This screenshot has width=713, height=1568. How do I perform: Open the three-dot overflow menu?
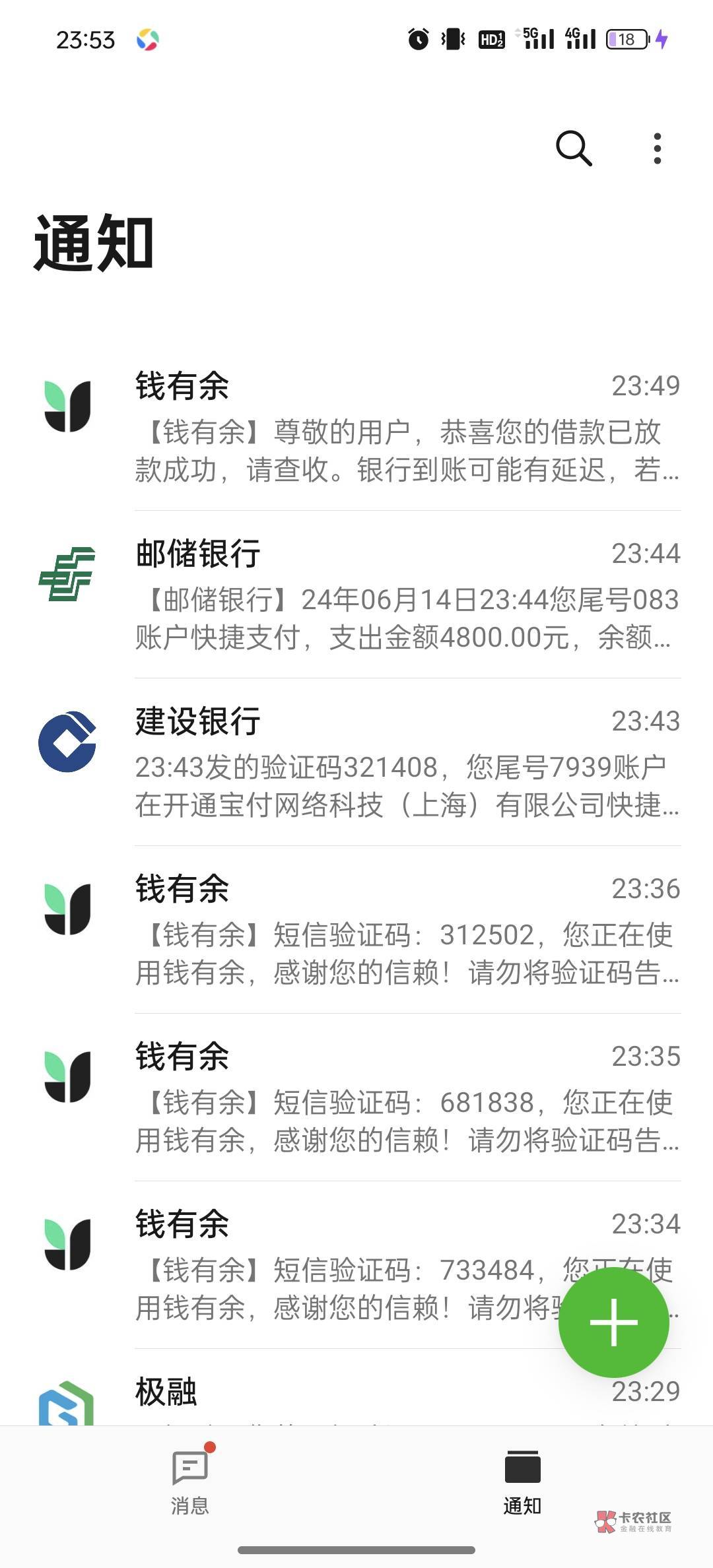tap(657, 148)
